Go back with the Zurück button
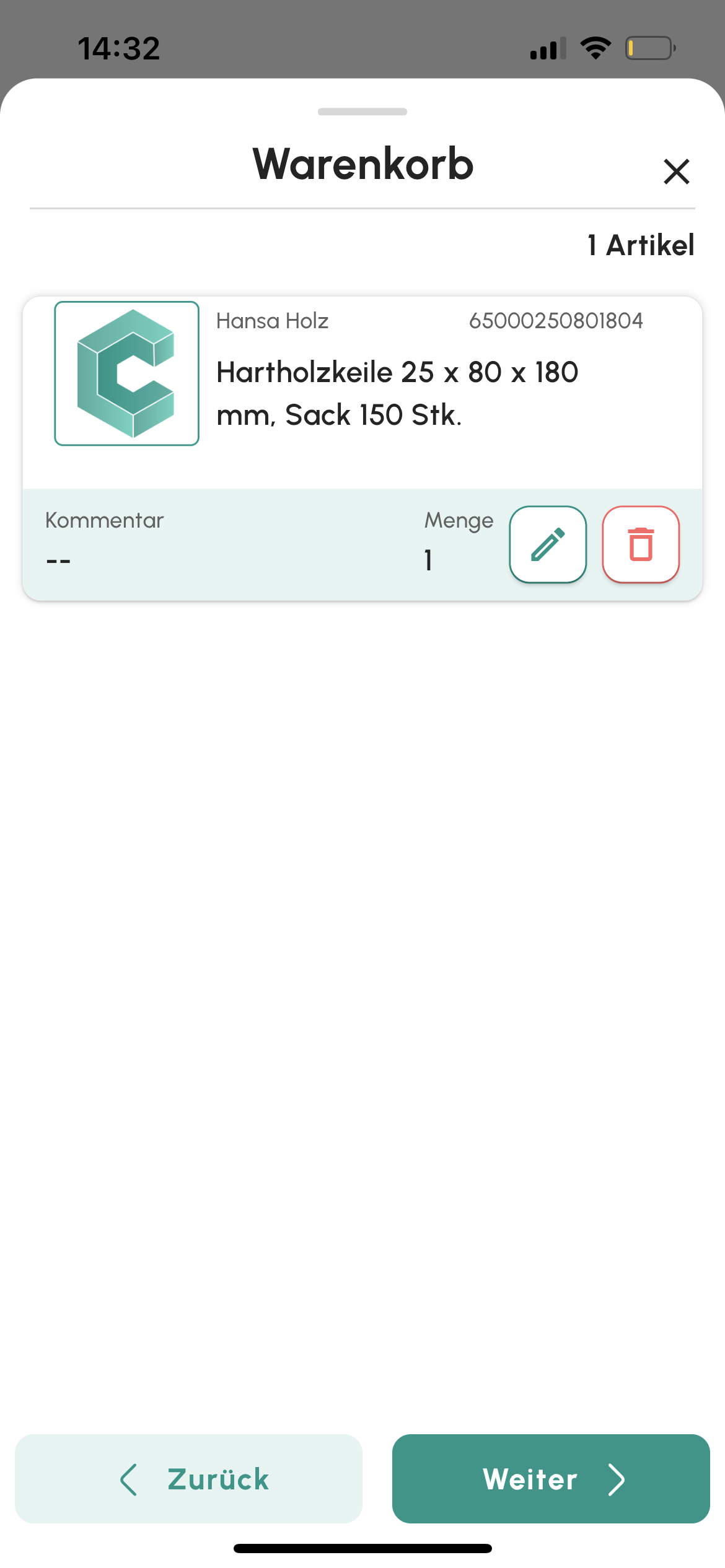The image size is (725, 1568). coord(188,1479)
